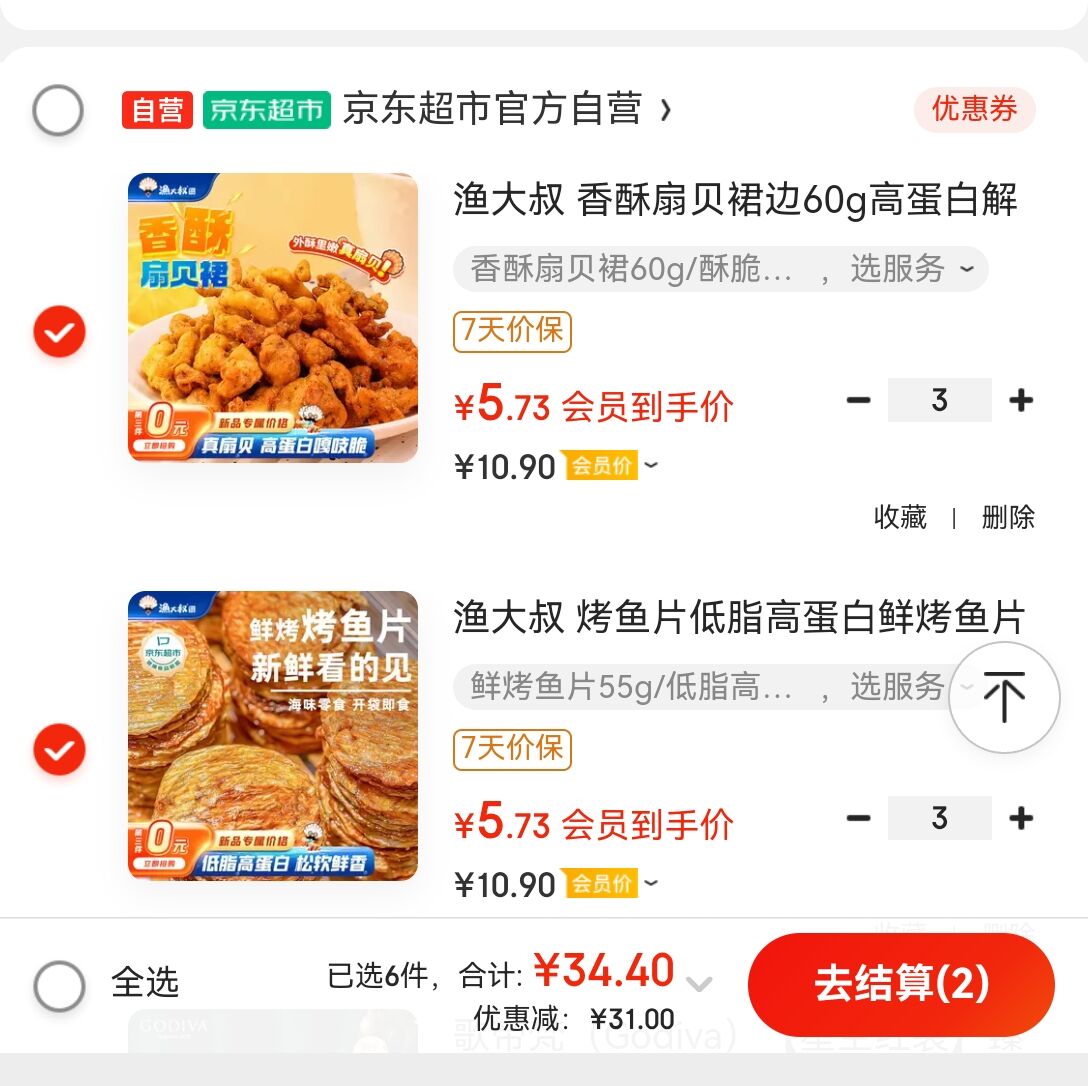The width and height of the screenshot is (1088, 1086).
Task: Jump back to top of cart
Action: click(x=1004, y=697)
